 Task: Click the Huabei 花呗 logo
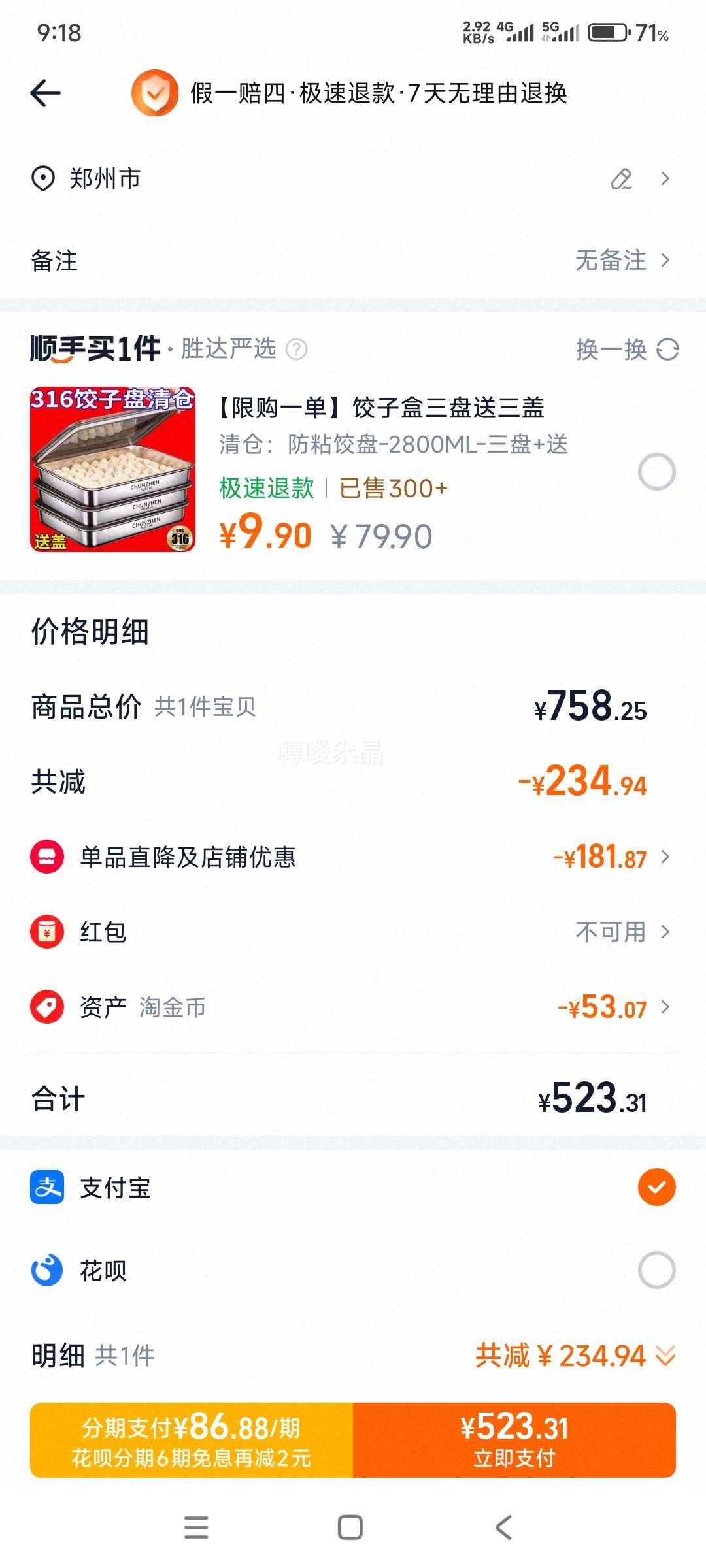pyautogui.click(x=48, y=1270)
